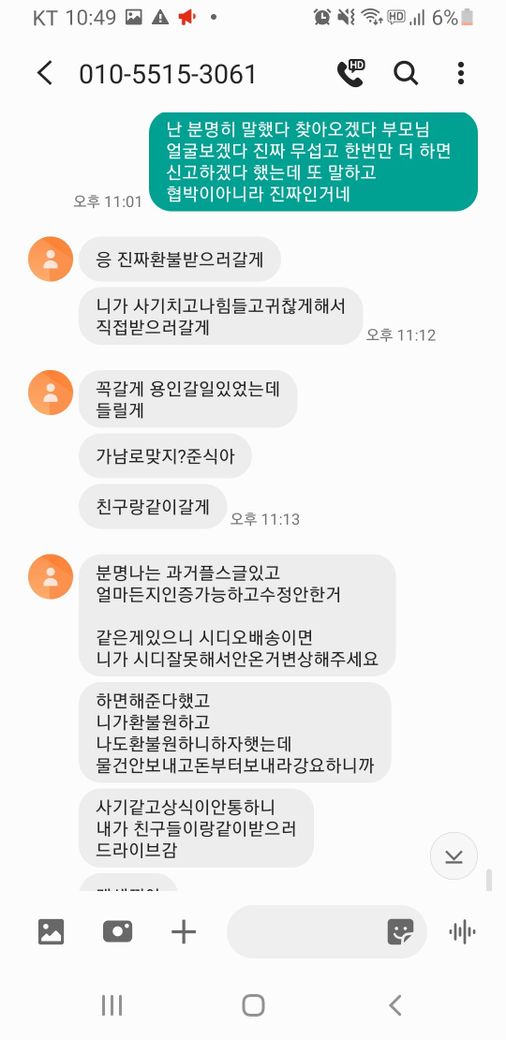Screen dimensions: 506x1040
Task: Go to the home screen
Action: (253, 1006)
